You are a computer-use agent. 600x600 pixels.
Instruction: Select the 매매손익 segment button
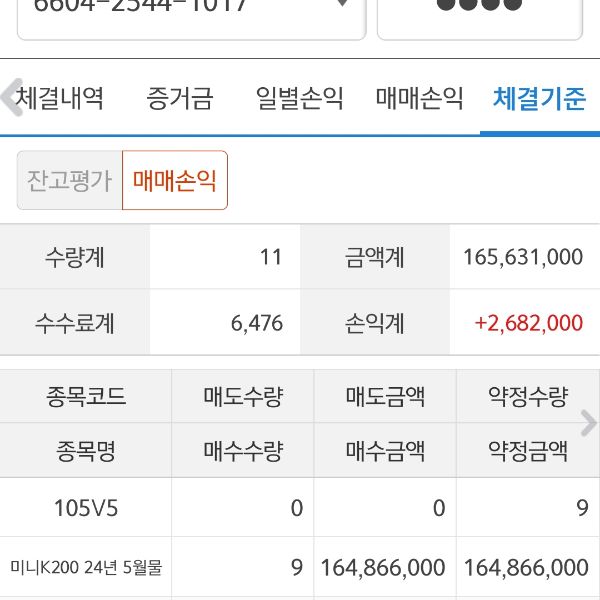click(x=175, y=180)
